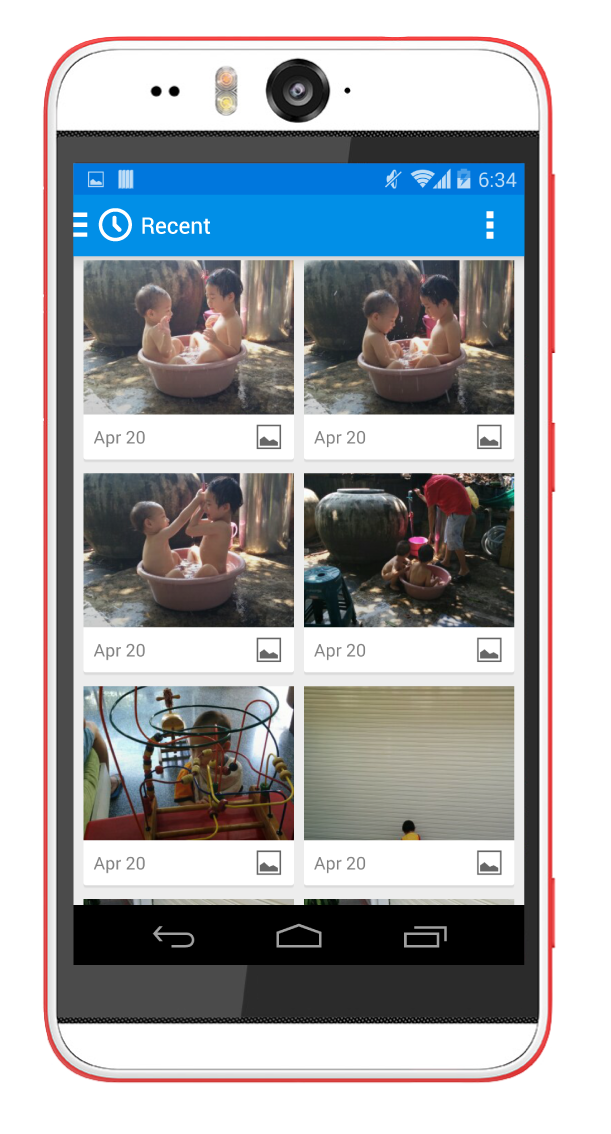Open the photo with the adult in red shirt
Viewport: 611px width, 1134px height.
pos(409,550)
